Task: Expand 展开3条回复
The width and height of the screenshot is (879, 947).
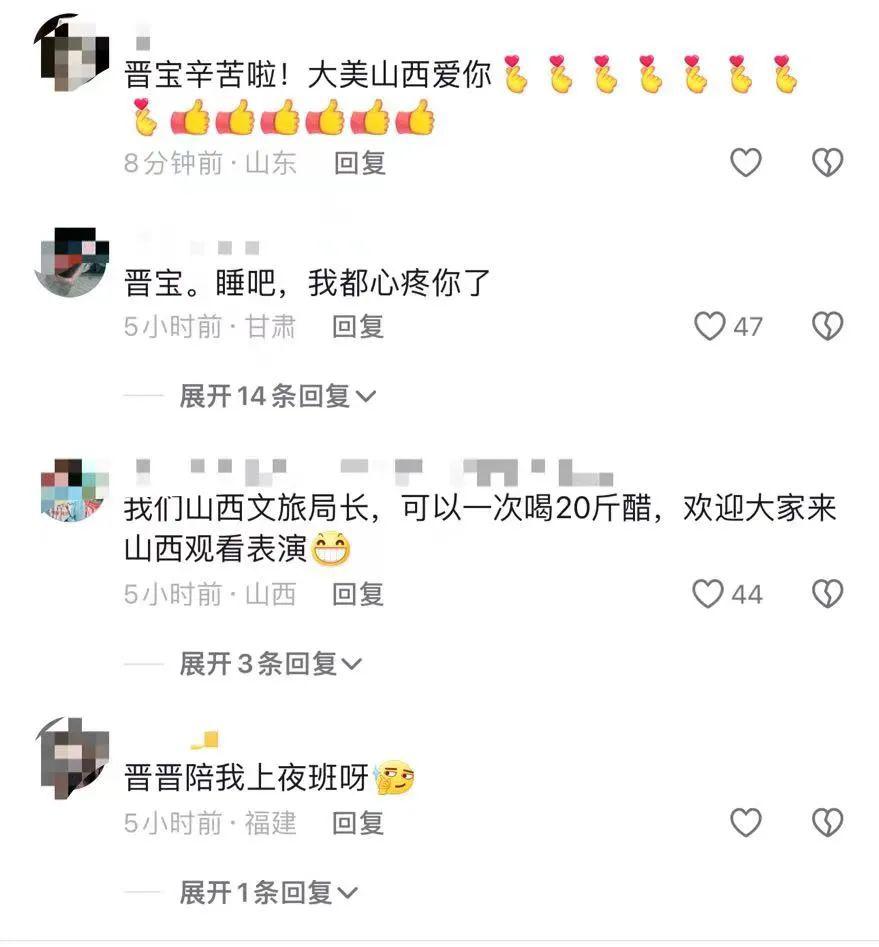Action: [270, 663]
